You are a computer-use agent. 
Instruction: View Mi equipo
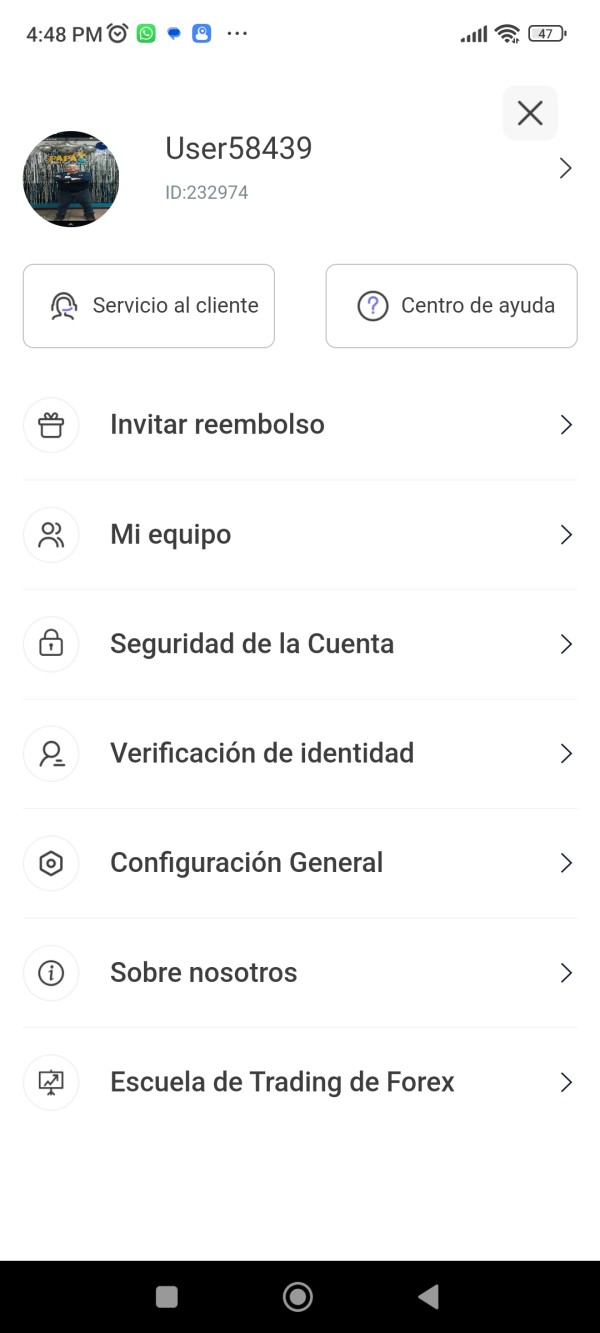pos(300,535)
